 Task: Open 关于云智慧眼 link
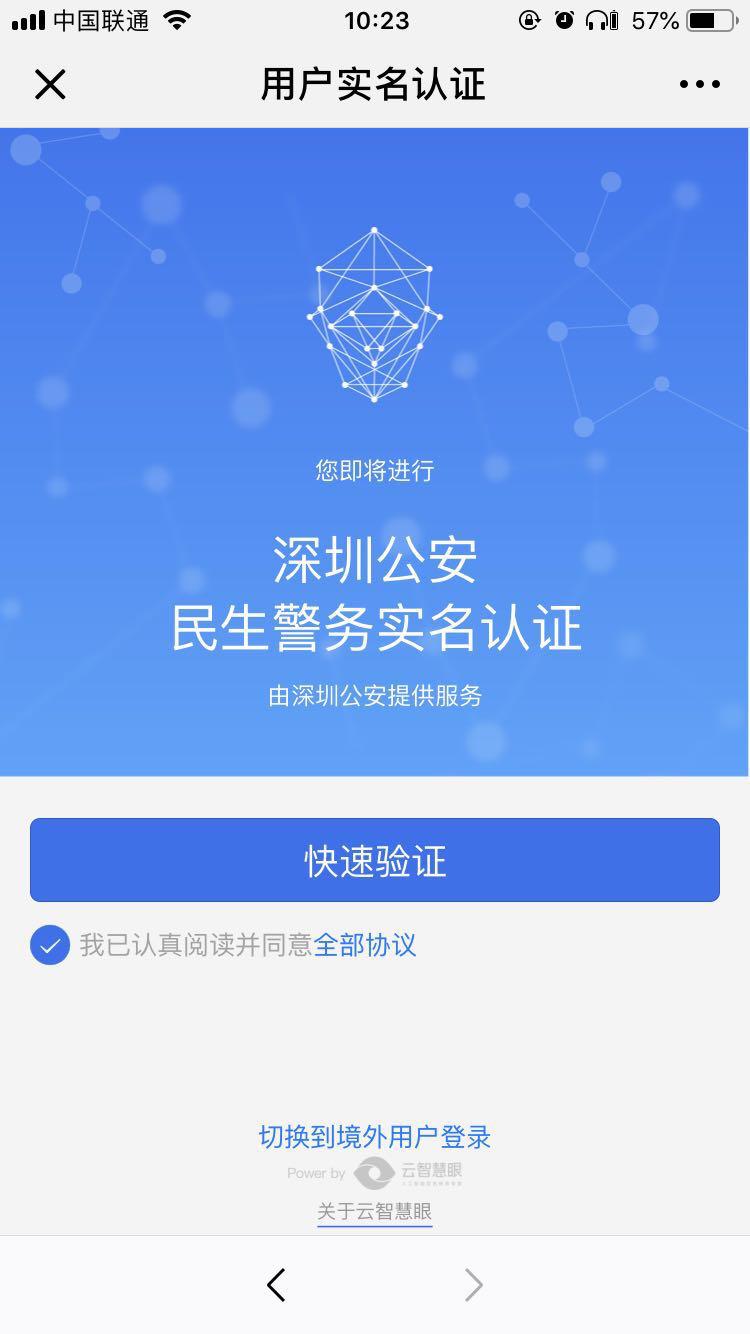coord(375,1212)
